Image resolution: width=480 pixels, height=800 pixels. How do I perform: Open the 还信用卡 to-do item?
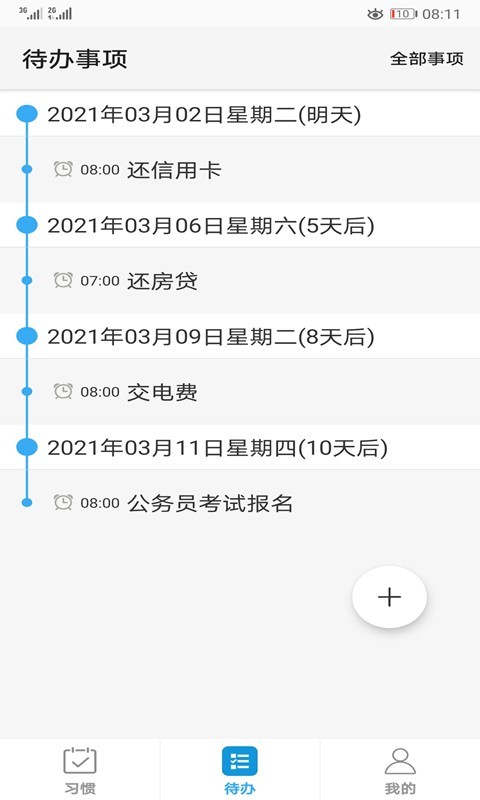pos(240,169)
